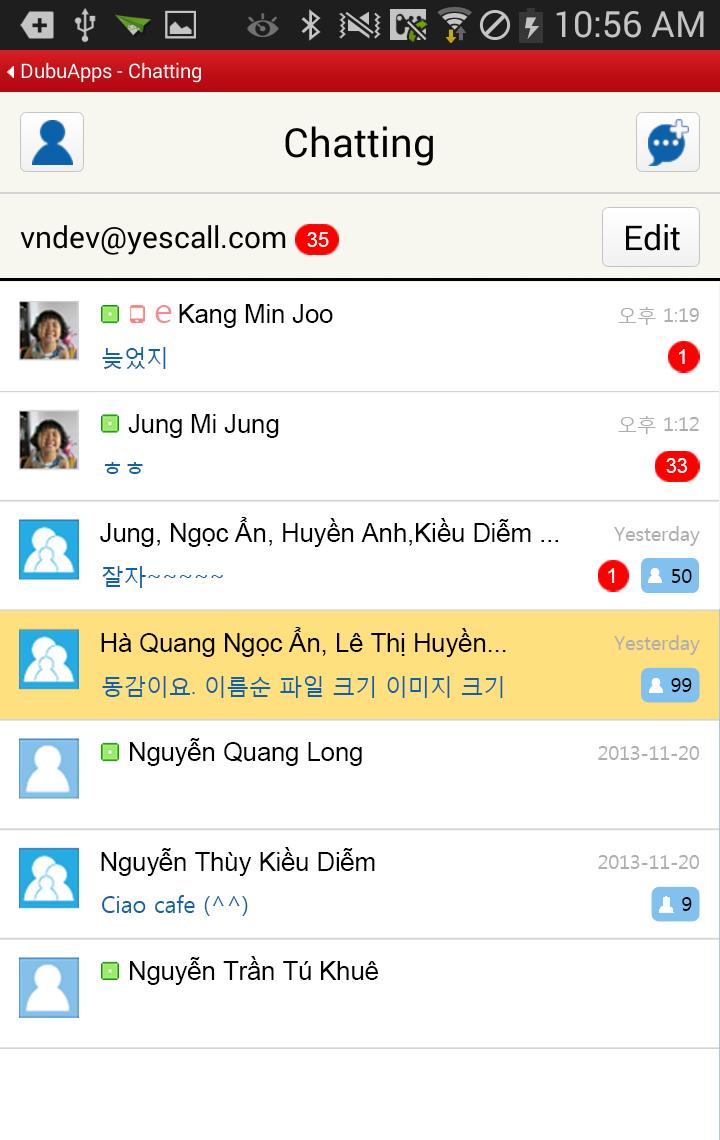This screenshot has height=1140, width=720.
Task: Open the chat with Nguyễn Quang Long
Action: pos(360,774)
